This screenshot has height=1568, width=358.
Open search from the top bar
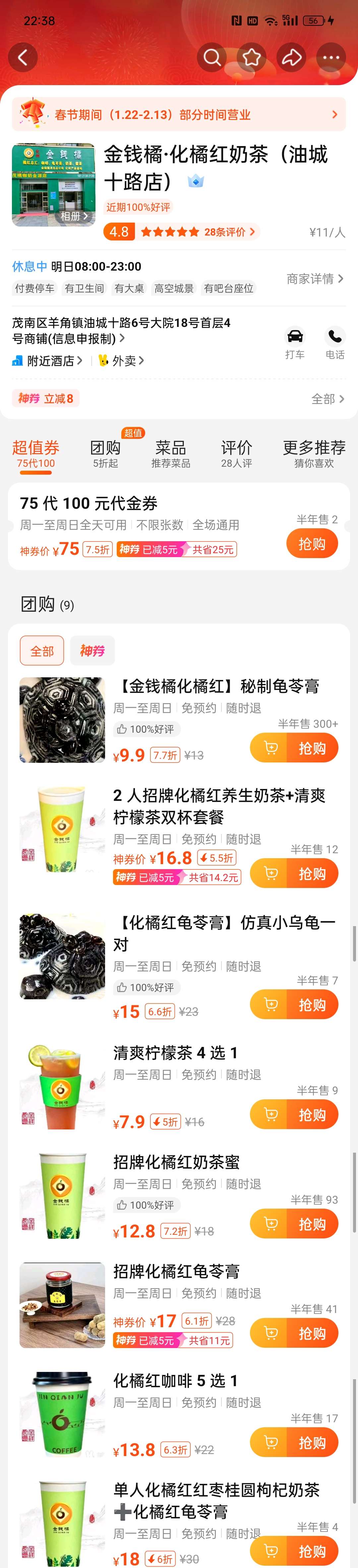tap(212, 58)
